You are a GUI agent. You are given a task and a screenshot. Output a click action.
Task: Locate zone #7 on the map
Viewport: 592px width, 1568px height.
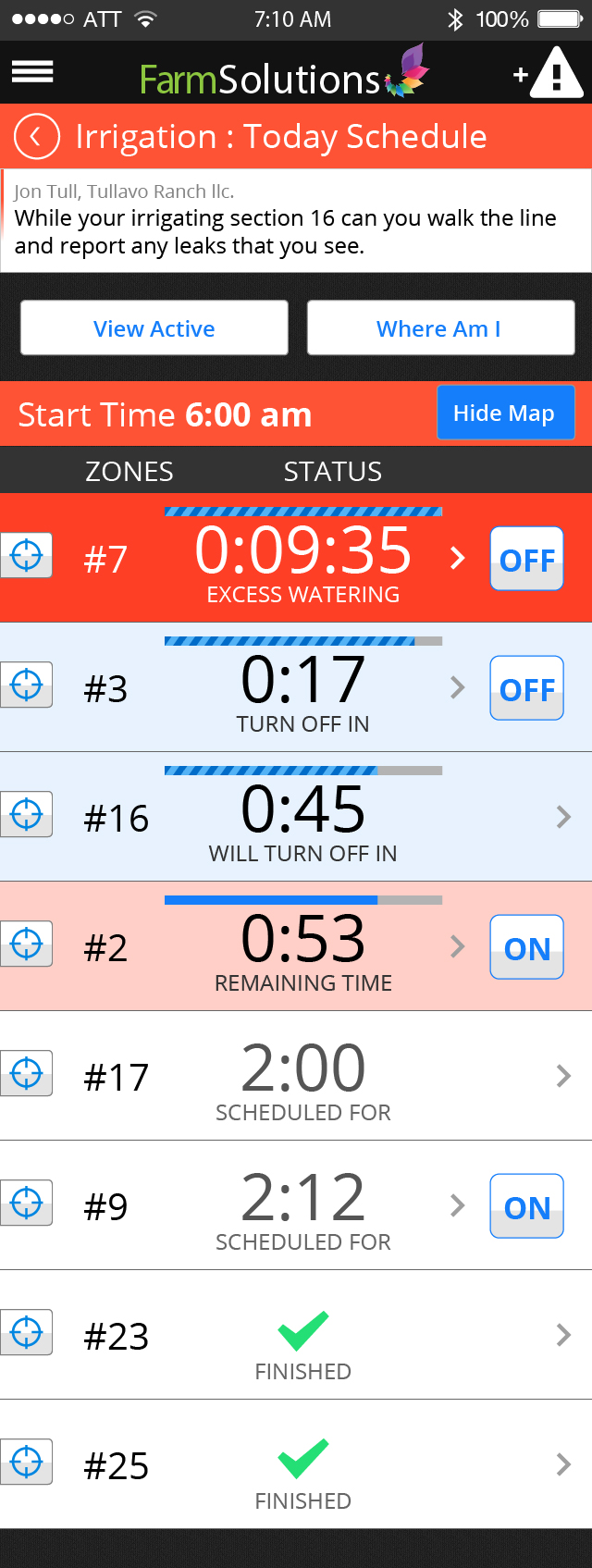pos(27,556)
